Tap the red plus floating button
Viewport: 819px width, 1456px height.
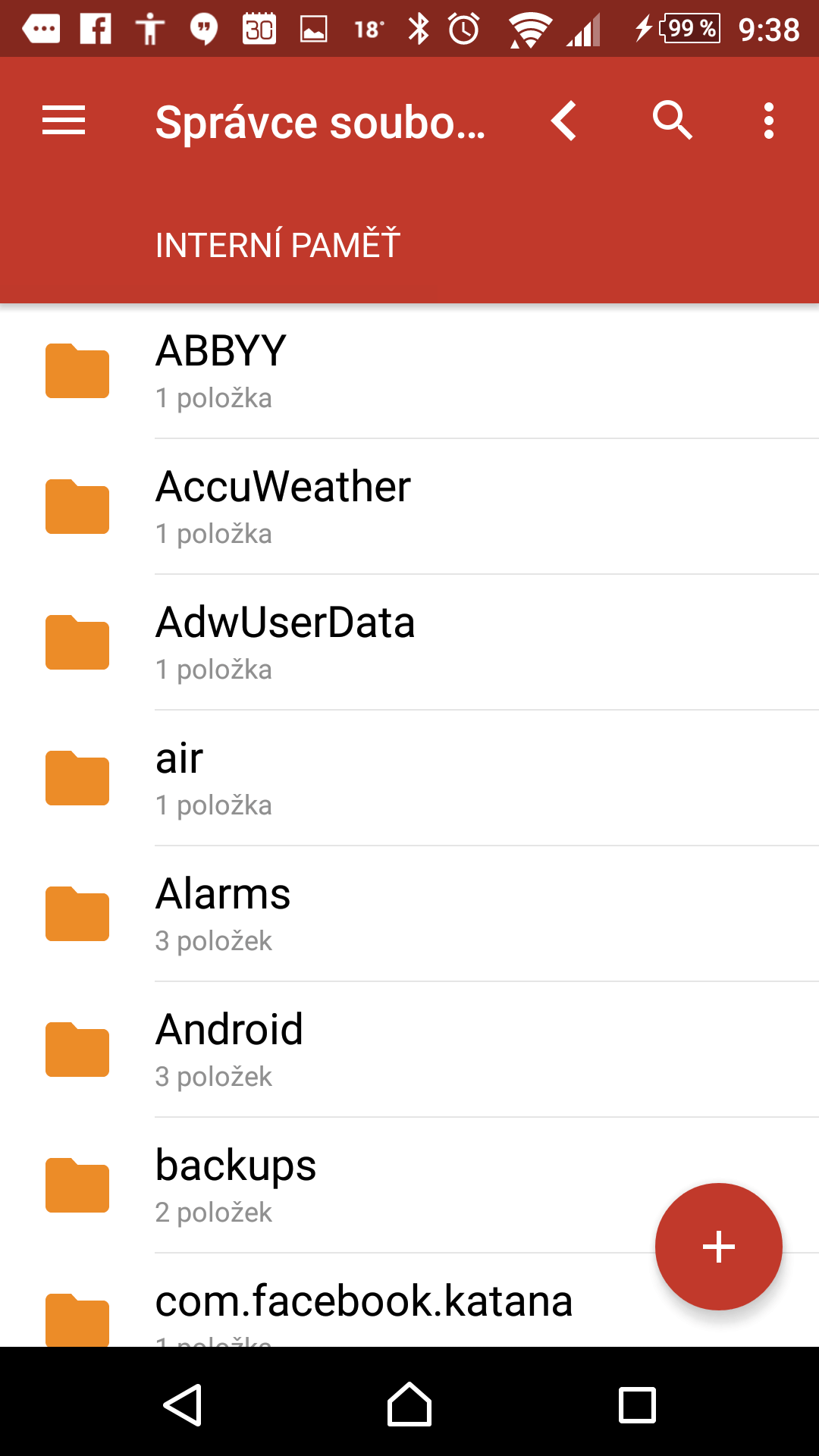pos(719,1247)
